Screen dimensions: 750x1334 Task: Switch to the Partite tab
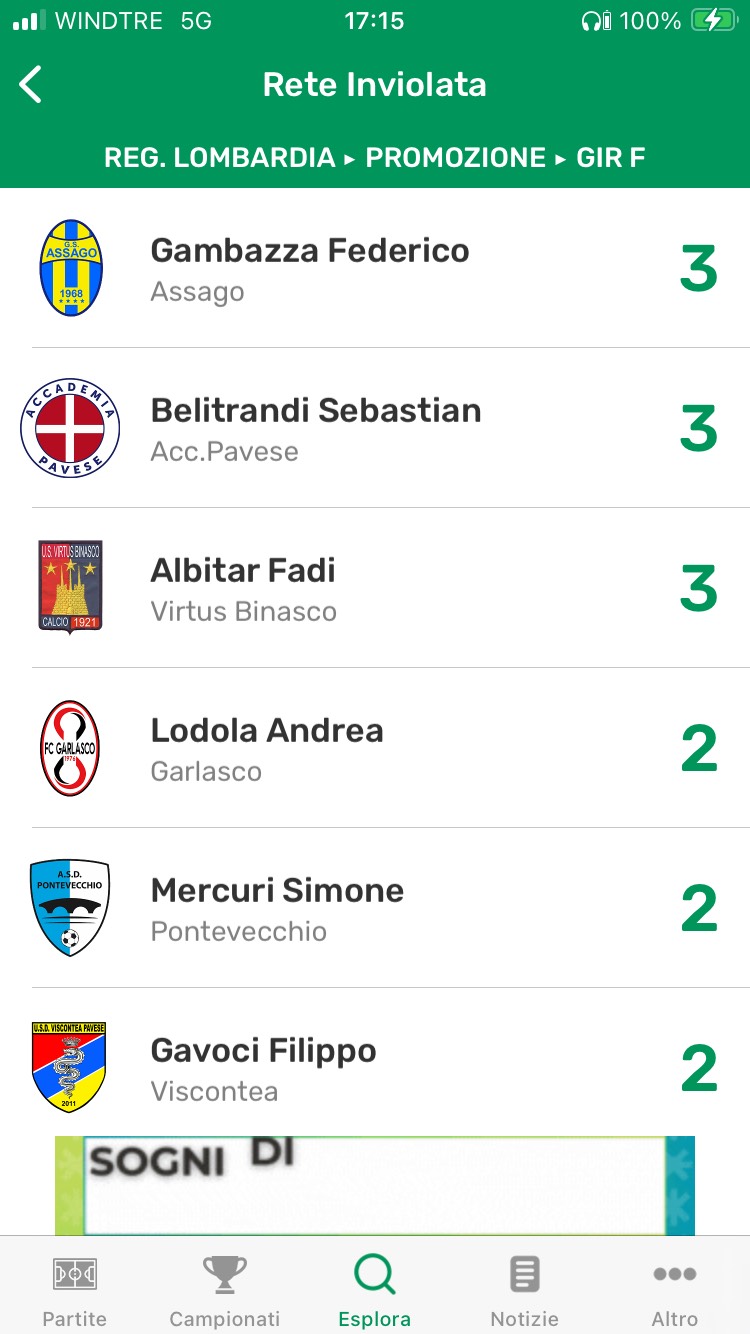tap(75, 1290)
